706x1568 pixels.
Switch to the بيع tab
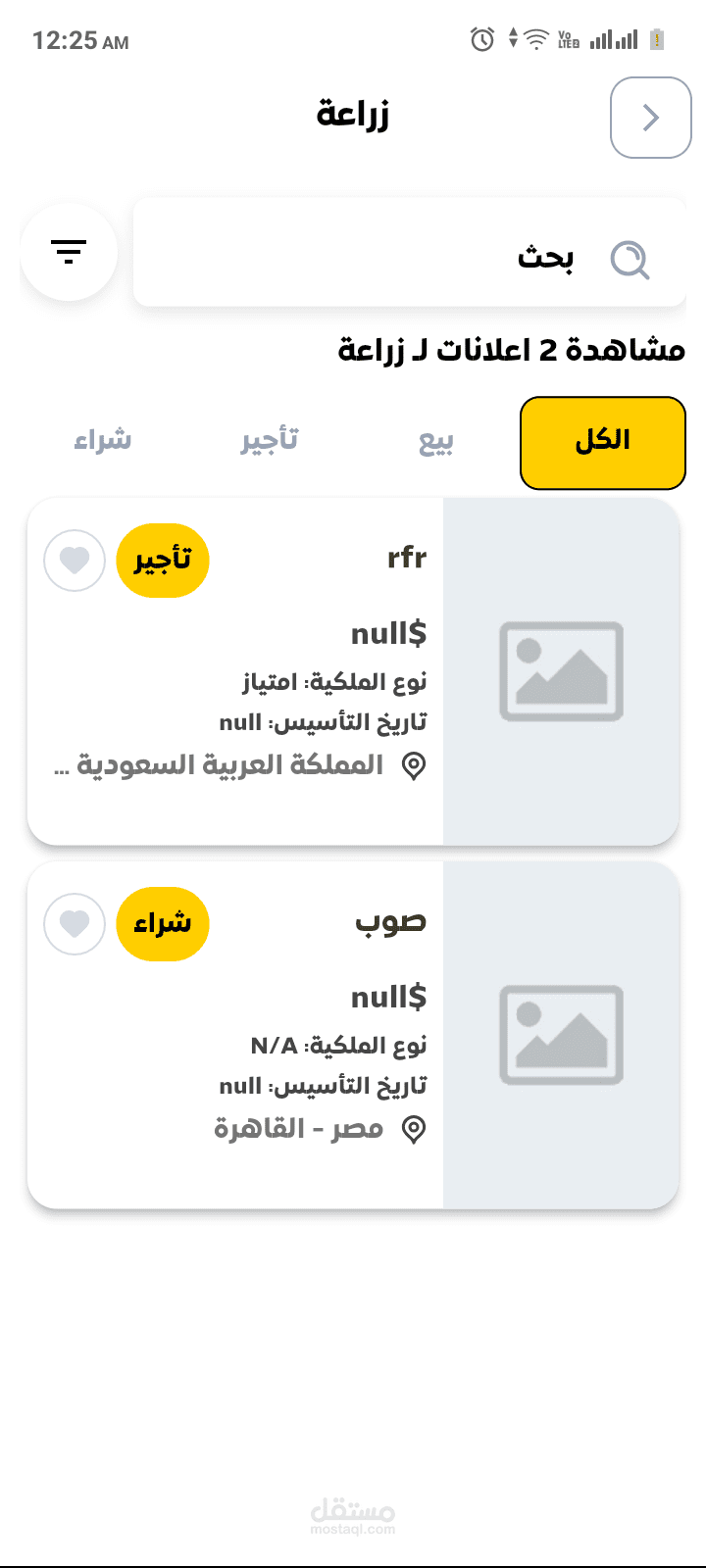(x=436, y=442)
